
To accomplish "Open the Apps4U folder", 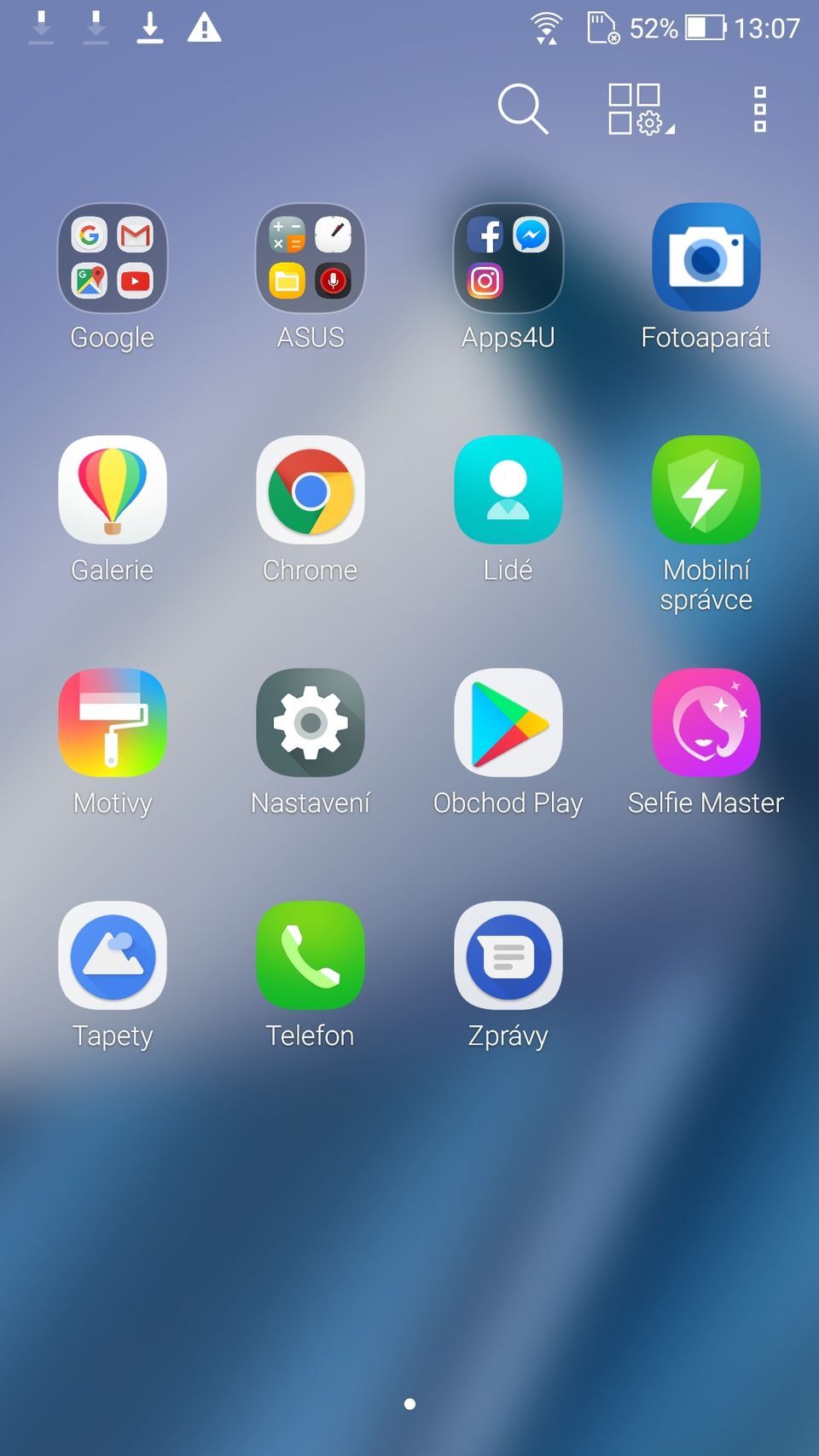I will (508, 259).
